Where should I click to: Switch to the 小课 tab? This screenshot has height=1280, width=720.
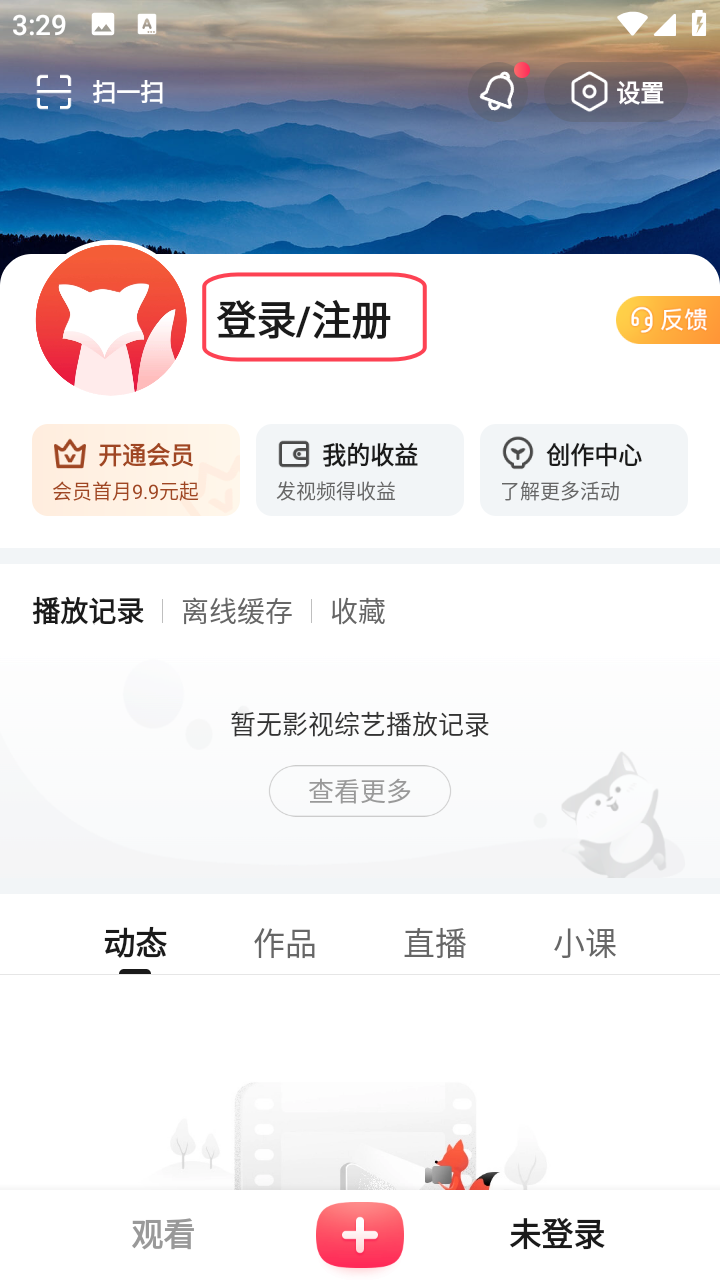pos(585,943)
